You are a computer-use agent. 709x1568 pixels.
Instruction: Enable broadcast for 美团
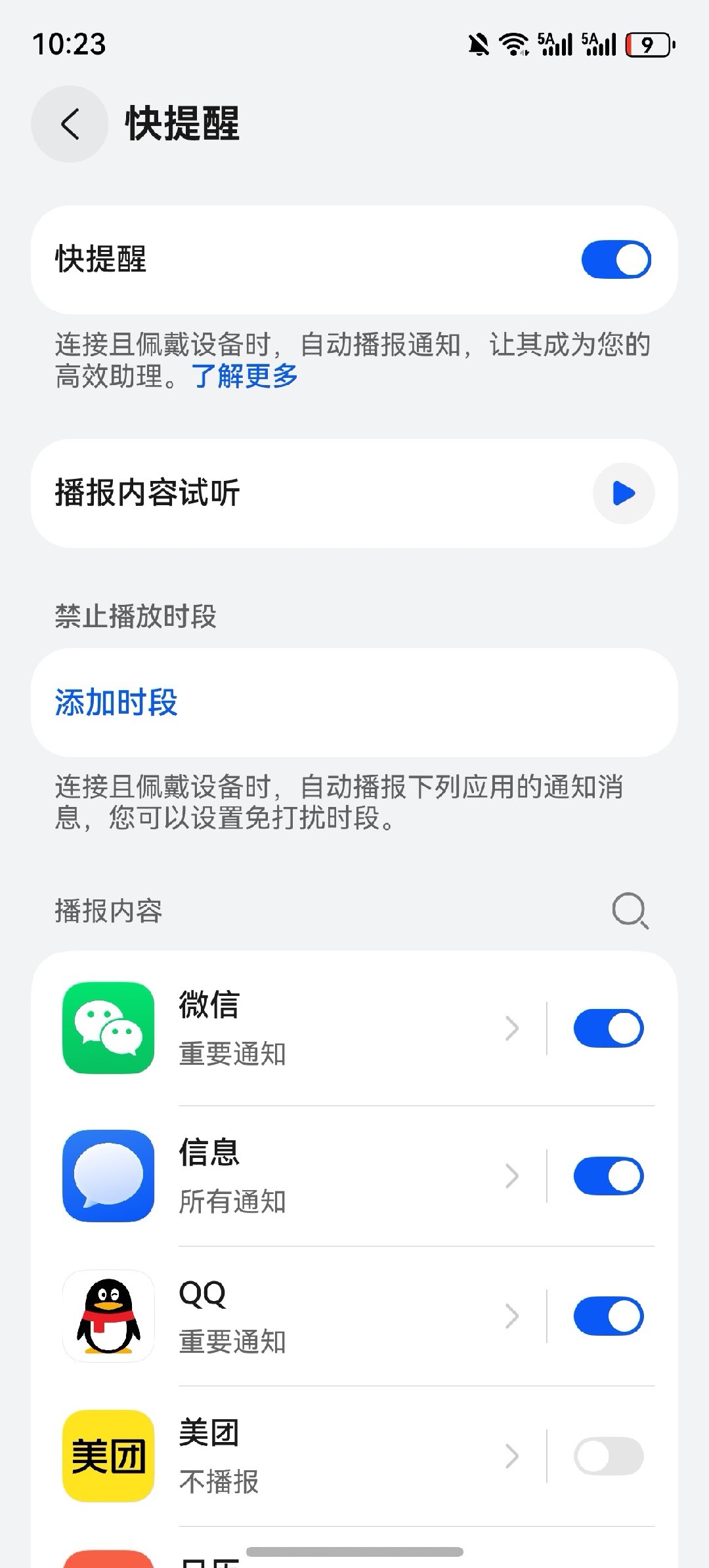608,1456
